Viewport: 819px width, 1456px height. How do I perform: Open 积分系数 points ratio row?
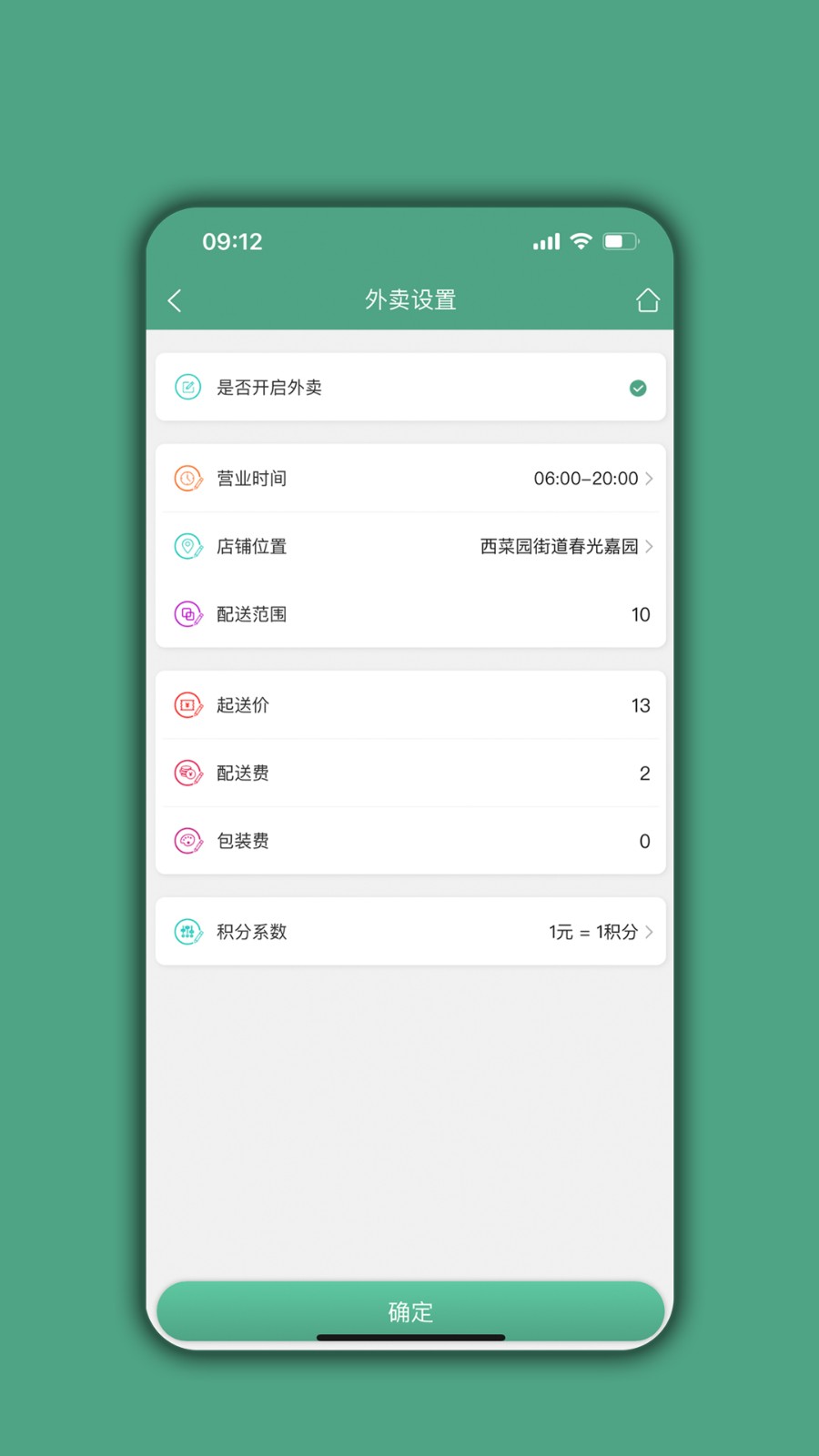point(410,932)
